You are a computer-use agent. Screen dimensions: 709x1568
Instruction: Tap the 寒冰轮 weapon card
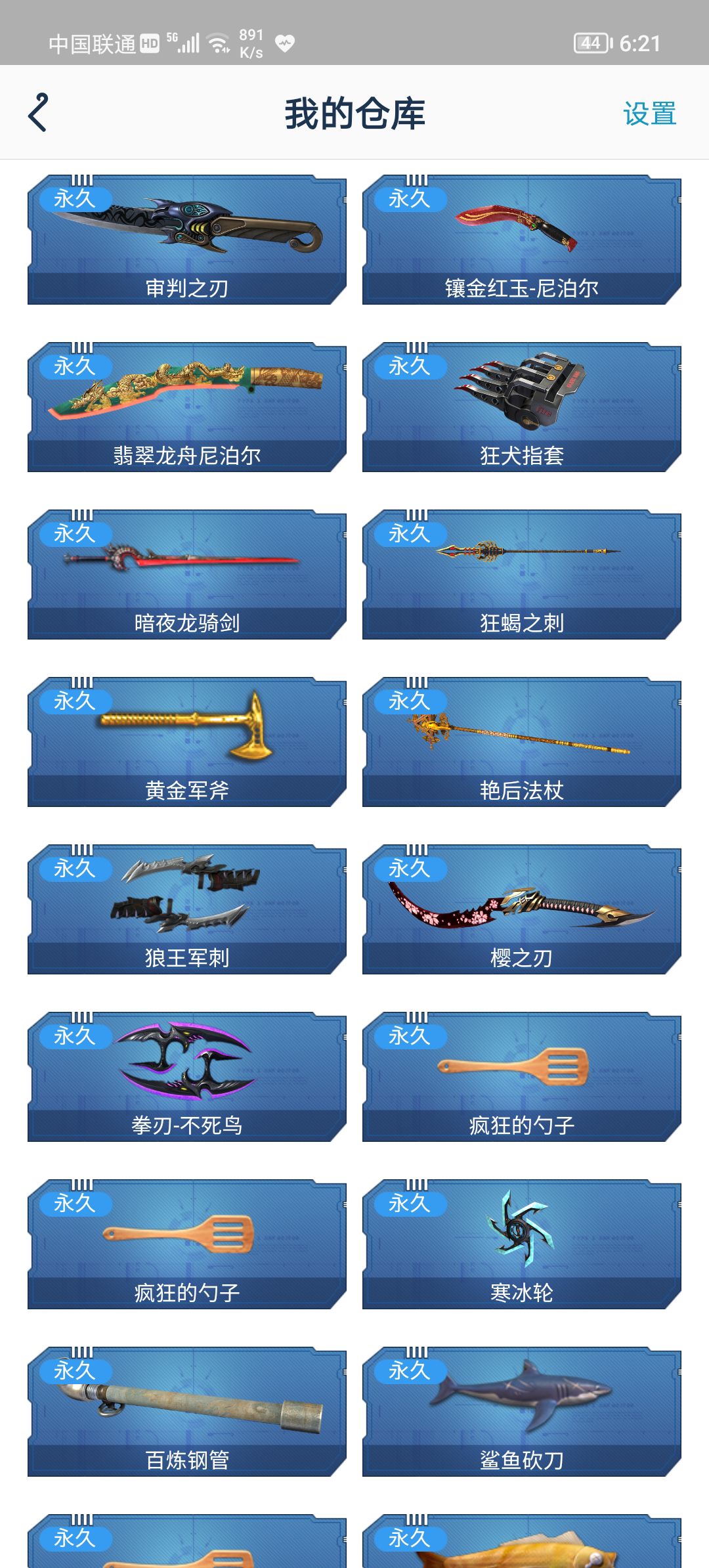point(521,1244)
